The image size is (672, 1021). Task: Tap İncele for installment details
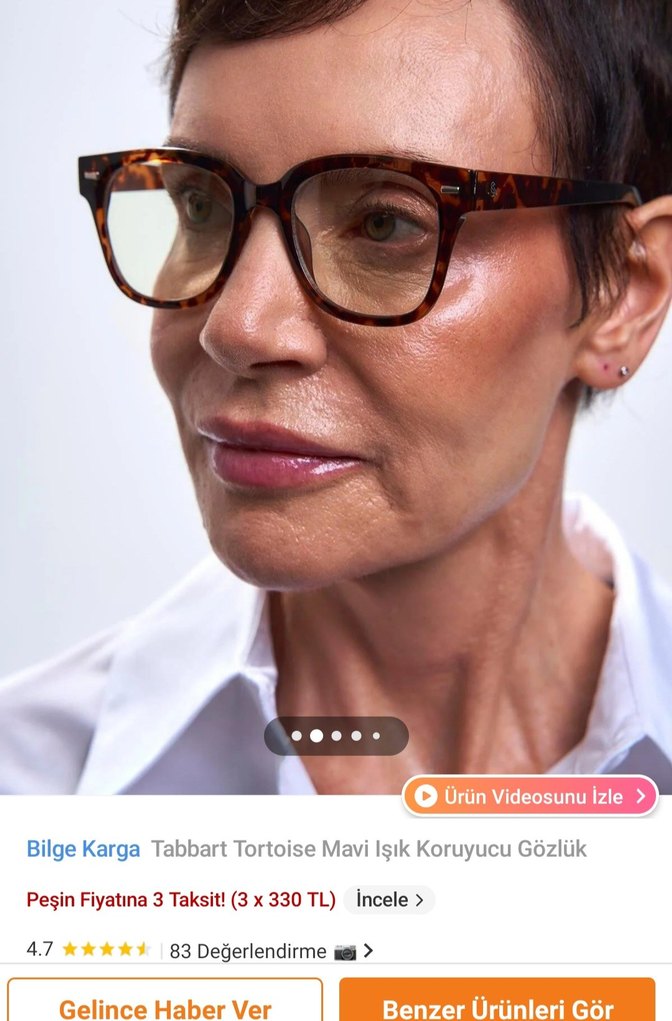389,899
